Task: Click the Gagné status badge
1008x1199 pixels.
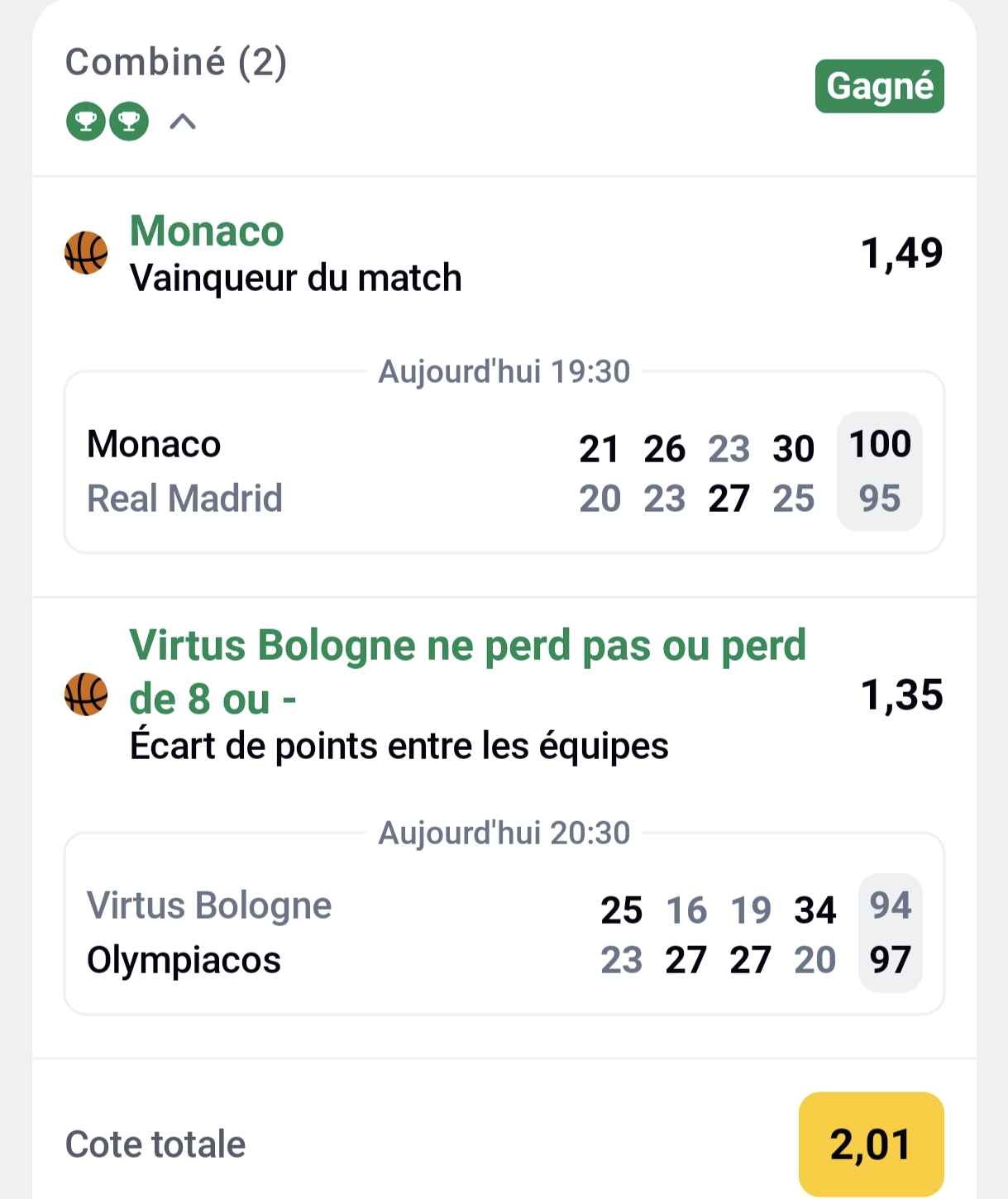Action: (x=879, y=85)
